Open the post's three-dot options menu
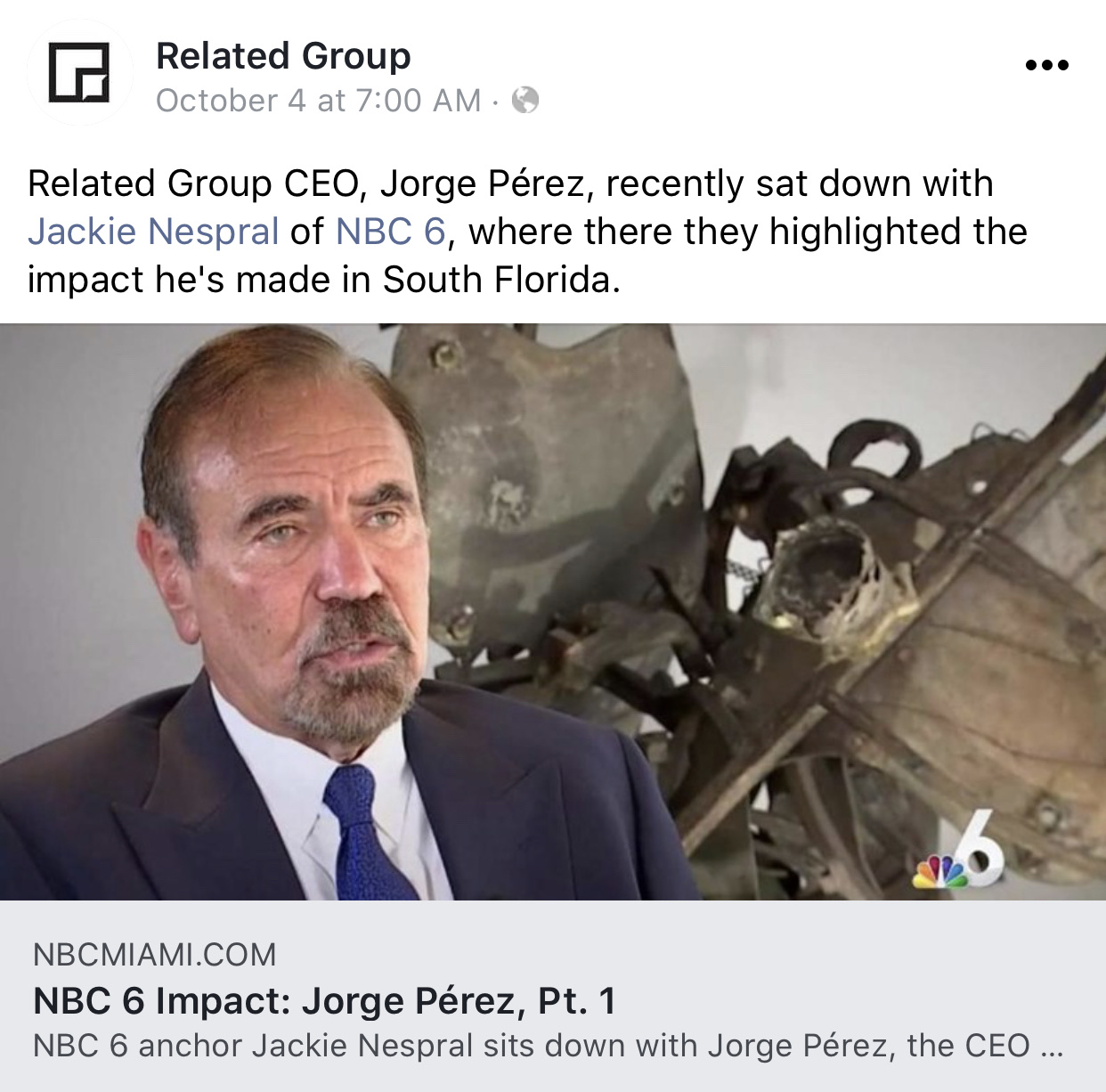The image size is (1106, 1092). (1046, 65)
